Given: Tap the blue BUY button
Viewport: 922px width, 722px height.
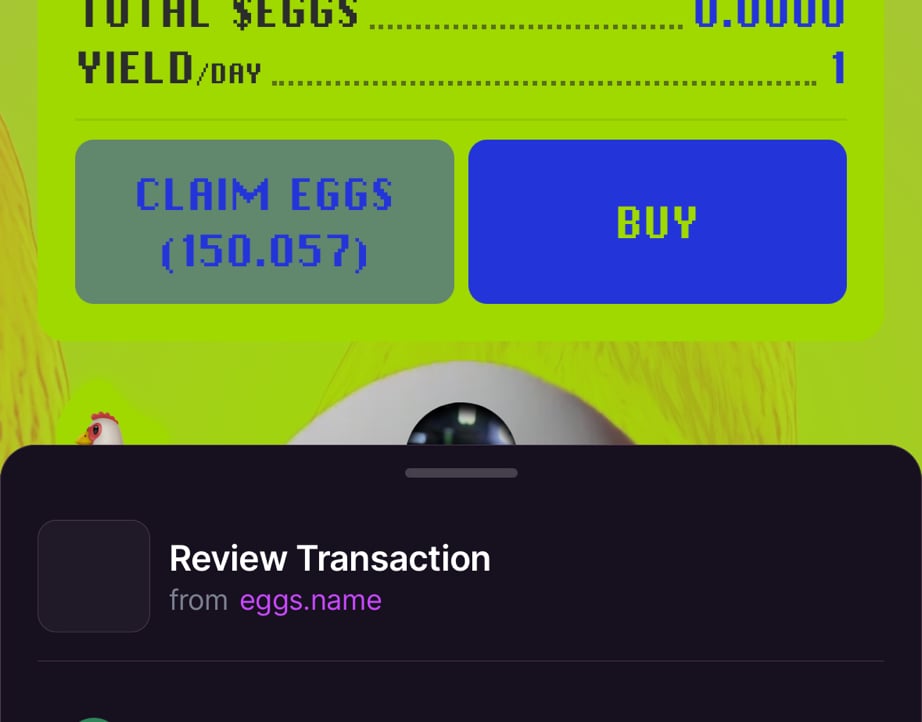Looking at the screenshot, I should click(657, 222).
